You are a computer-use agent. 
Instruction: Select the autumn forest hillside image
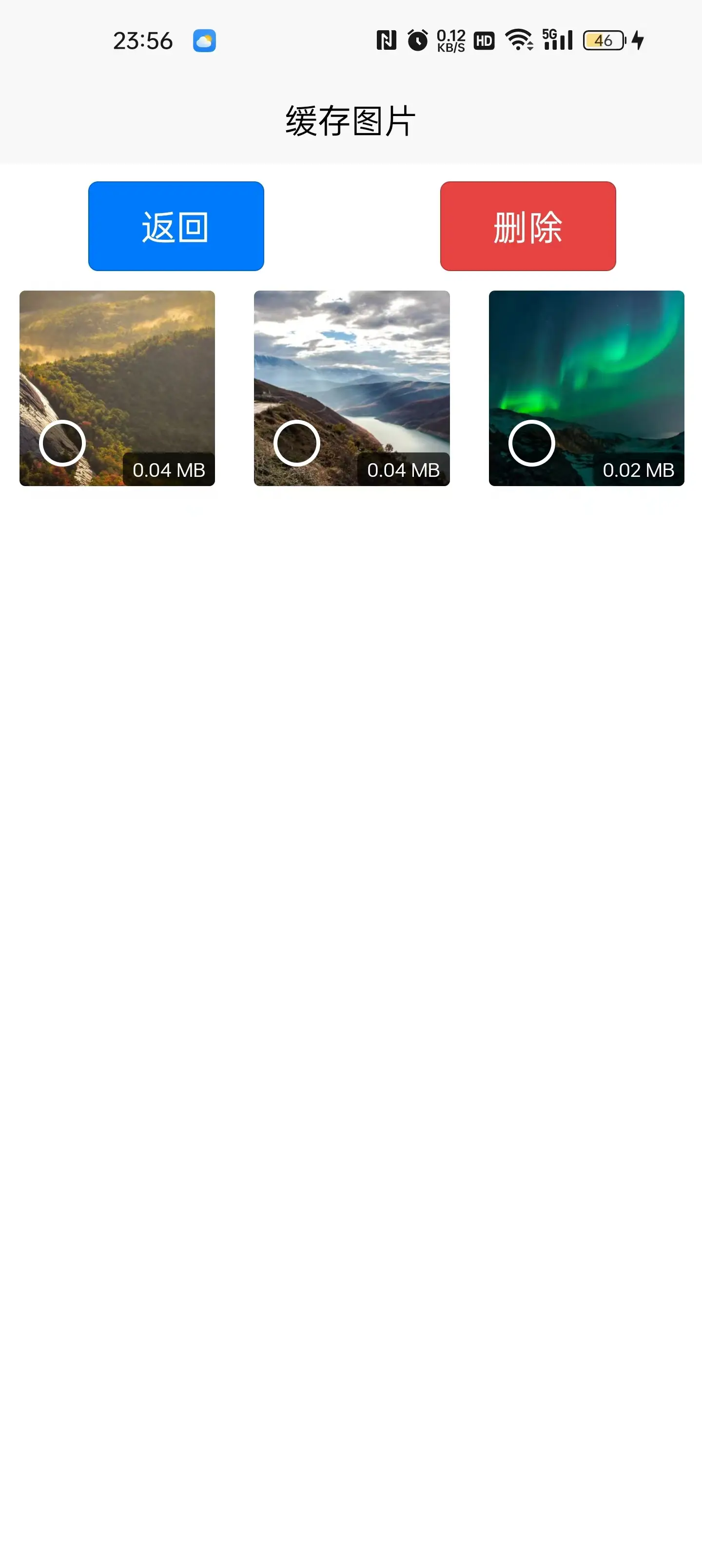(x=62, y=443)
